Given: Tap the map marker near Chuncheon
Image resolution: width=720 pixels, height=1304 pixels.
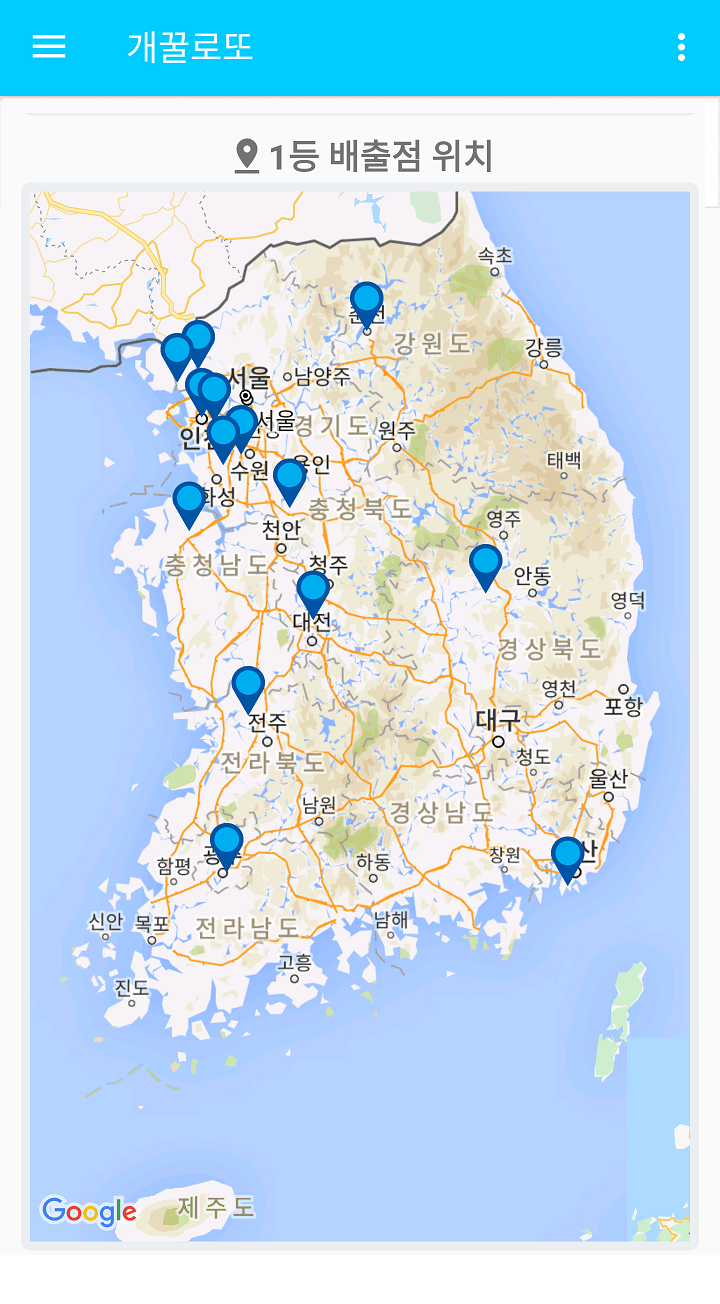Looking at the screenshot, I should (367, 302).
